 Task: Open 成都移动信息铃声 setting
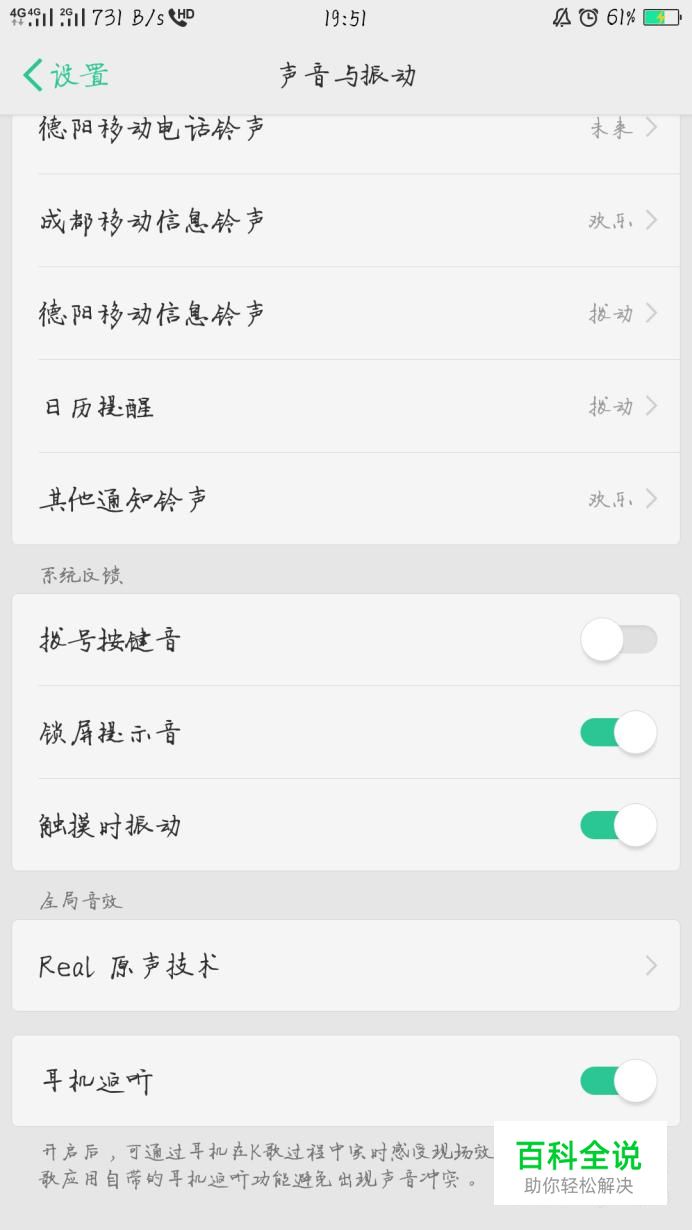click(346, 220)
